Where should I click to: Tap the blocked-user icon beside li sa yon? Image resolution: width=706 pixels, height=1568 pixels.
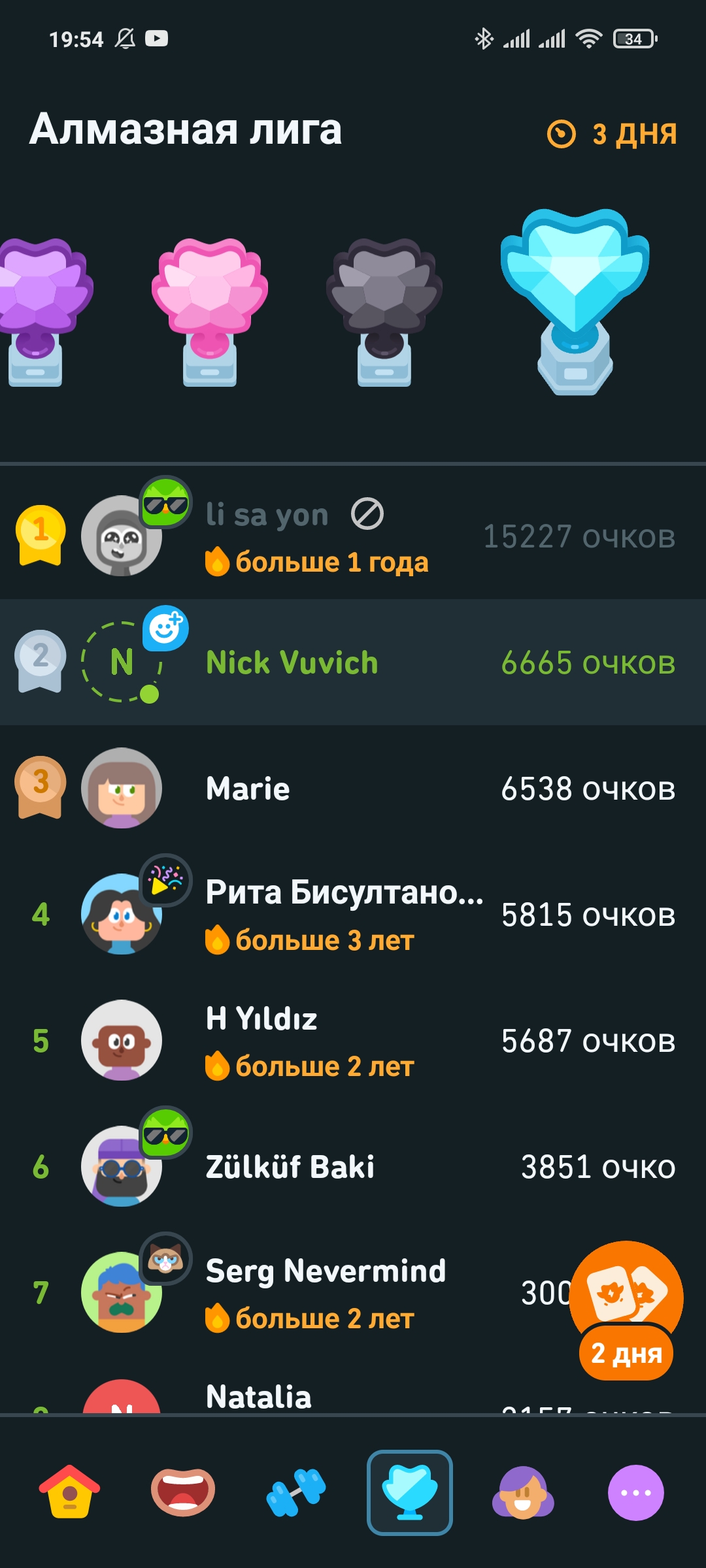pyautogui.click(x=367, y=515)
